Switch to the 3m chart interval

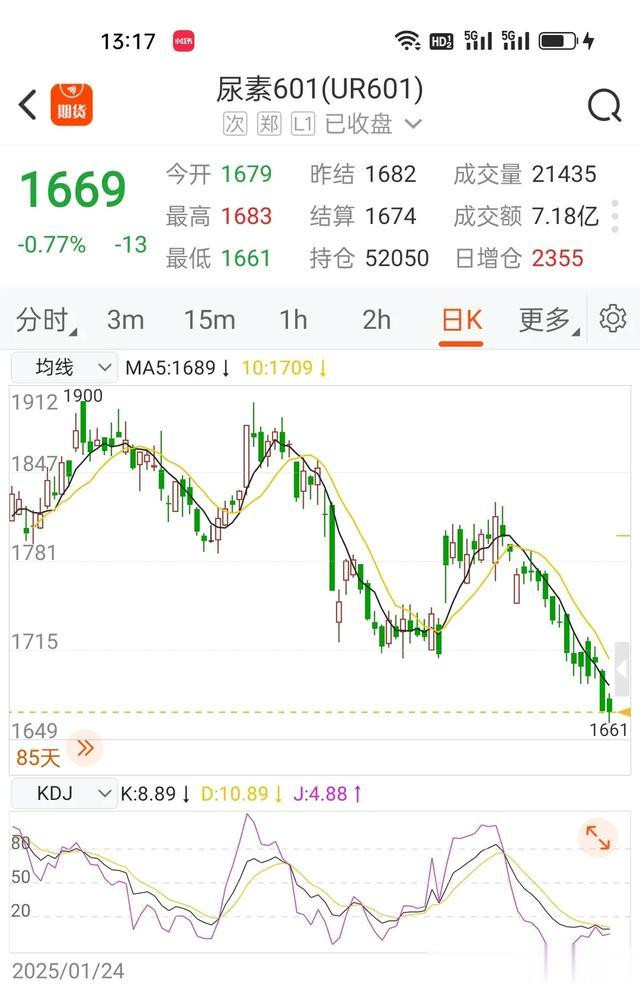coord(125,320)
